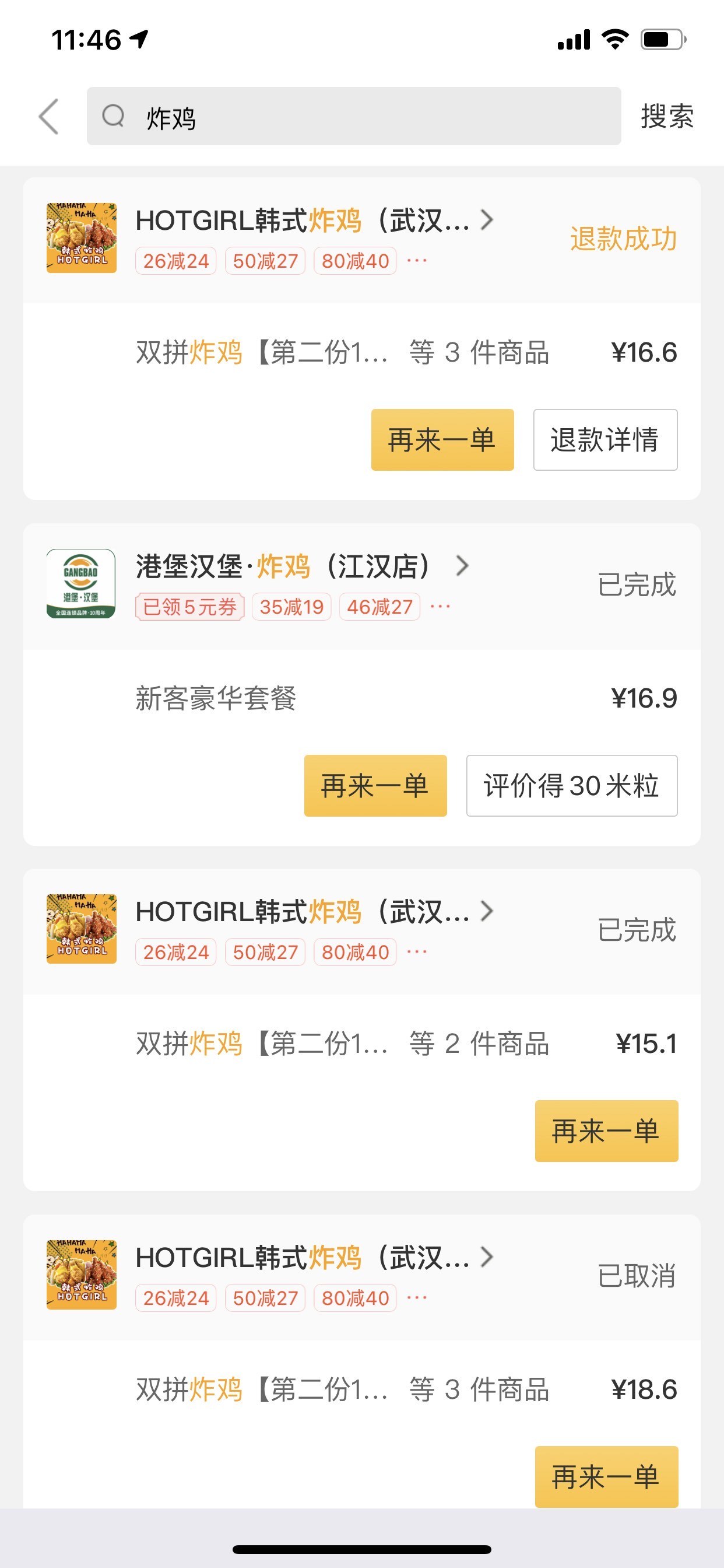Tap the 搜索 button
724x1568 pixels.
click(x=667, y=116)
